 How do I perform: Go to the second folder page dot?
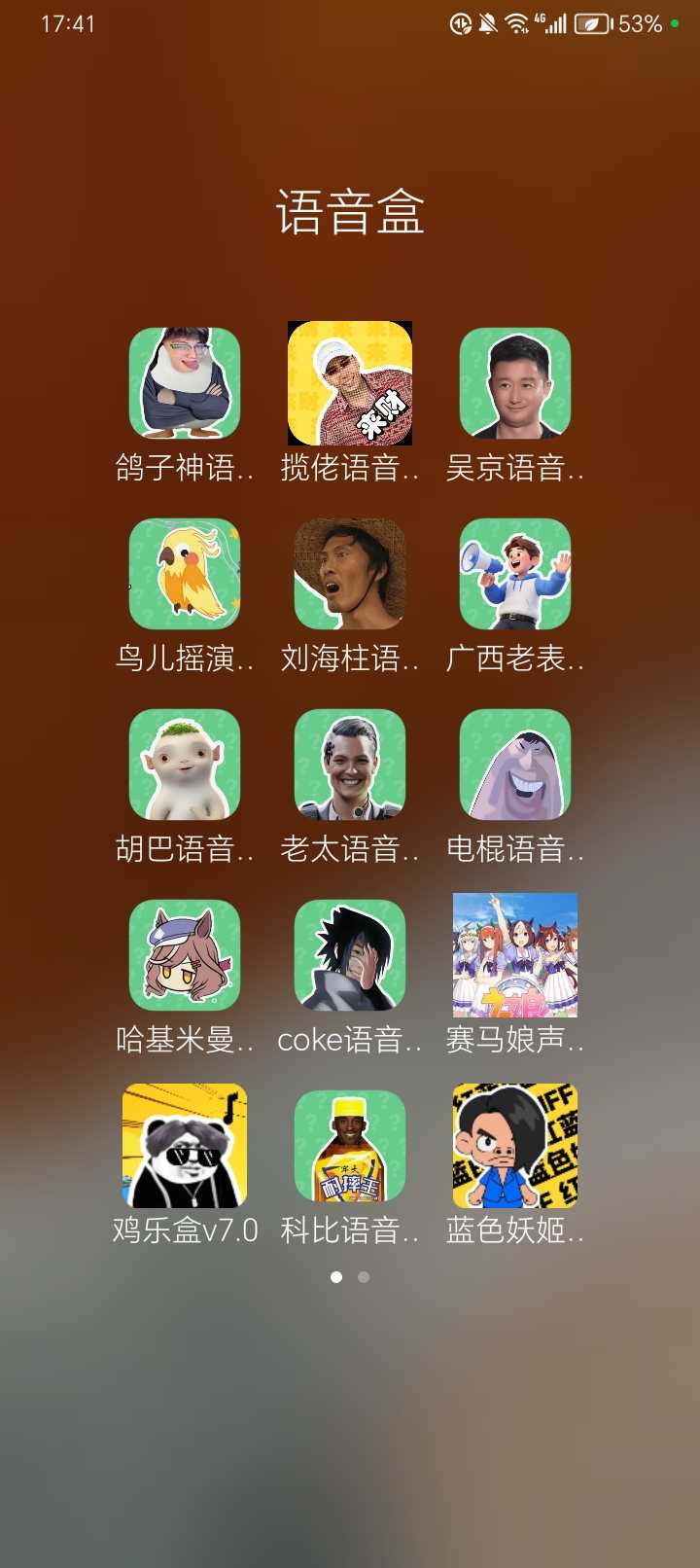click(x=364, y=1277)
